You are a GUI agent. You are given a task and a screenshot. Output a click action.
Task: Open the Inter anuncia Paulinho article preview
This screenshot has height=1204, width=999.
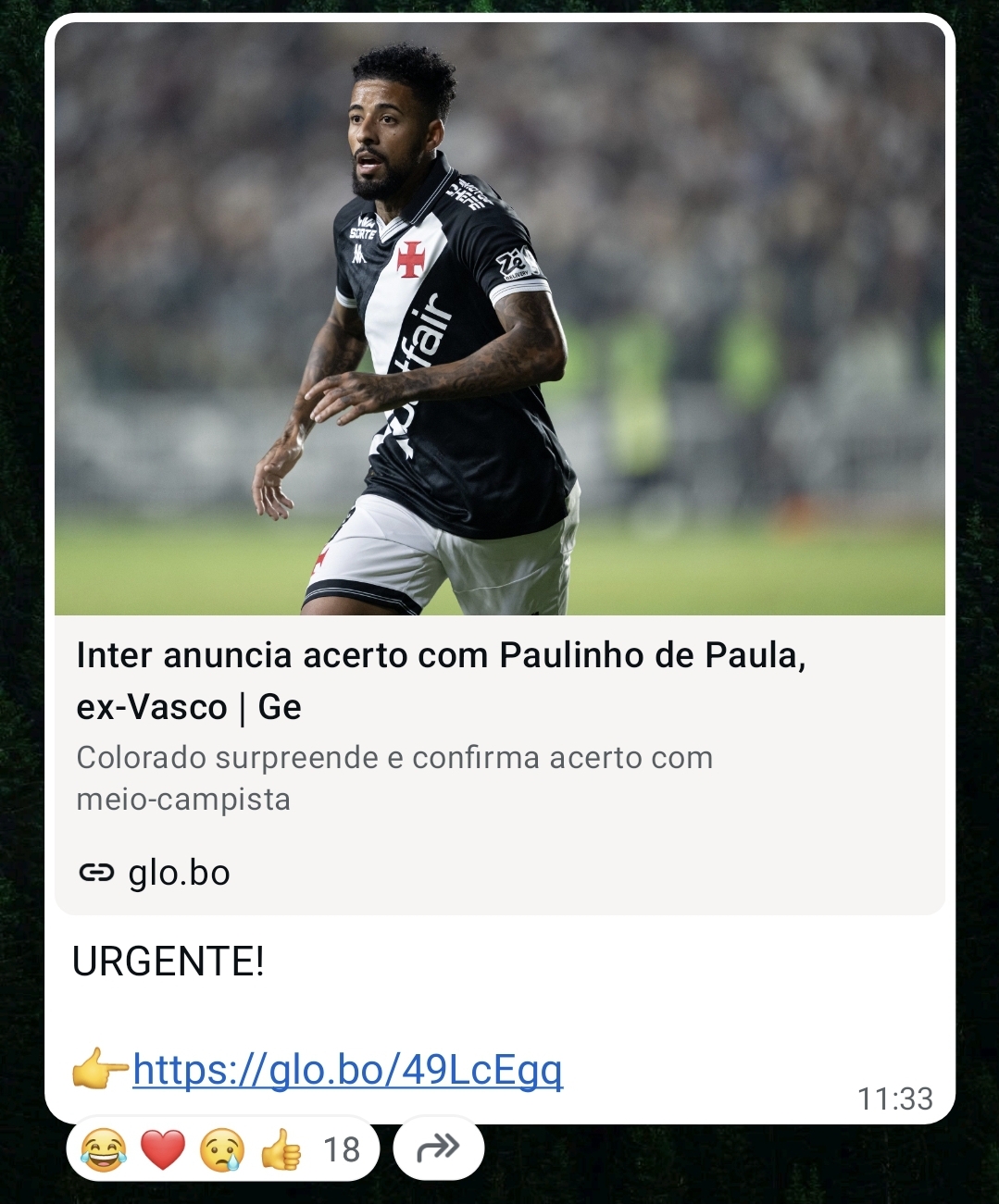tap(500, 468)
